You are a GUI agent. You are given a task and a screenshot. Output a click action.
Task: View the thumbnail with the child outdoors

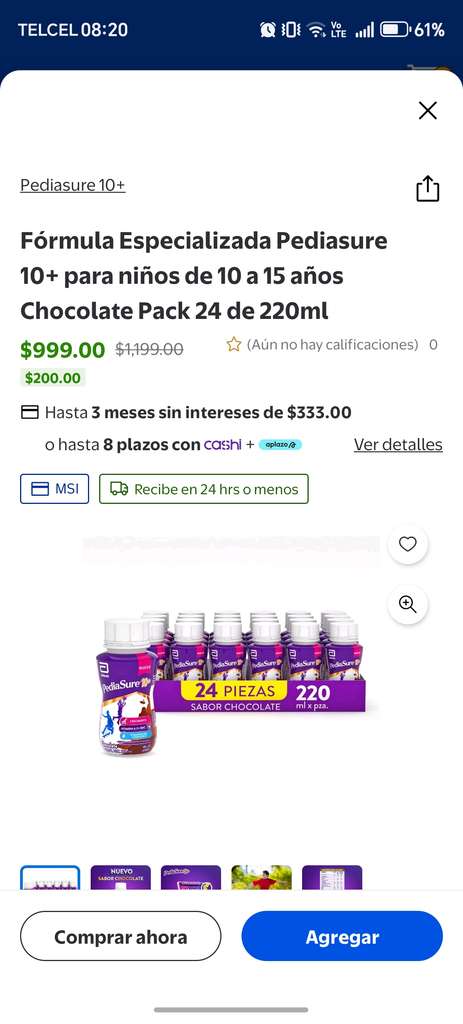(x=261, y=878)
